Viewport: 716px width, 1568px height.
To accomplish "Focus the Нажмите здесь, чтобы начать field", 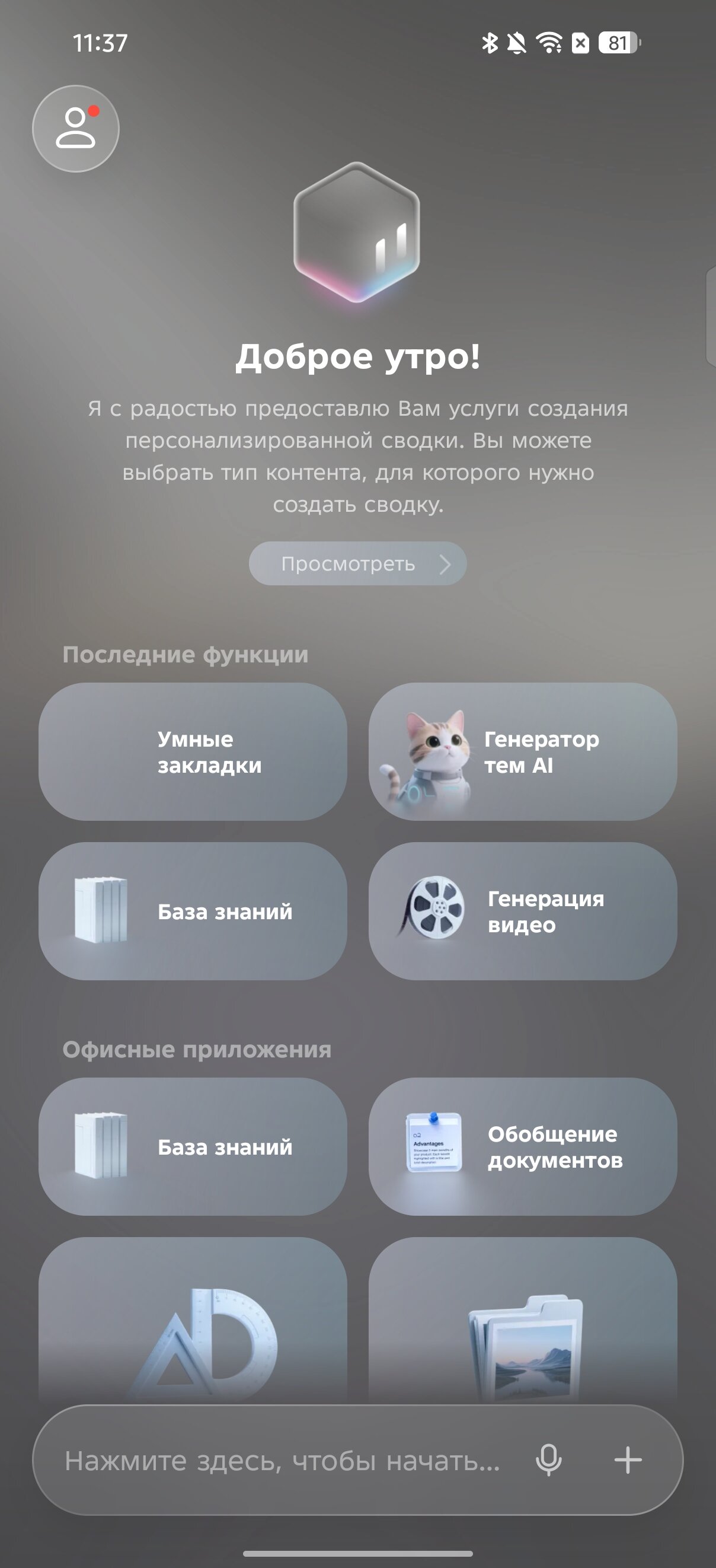I will pyautogui.click(x=282, y=1460).
